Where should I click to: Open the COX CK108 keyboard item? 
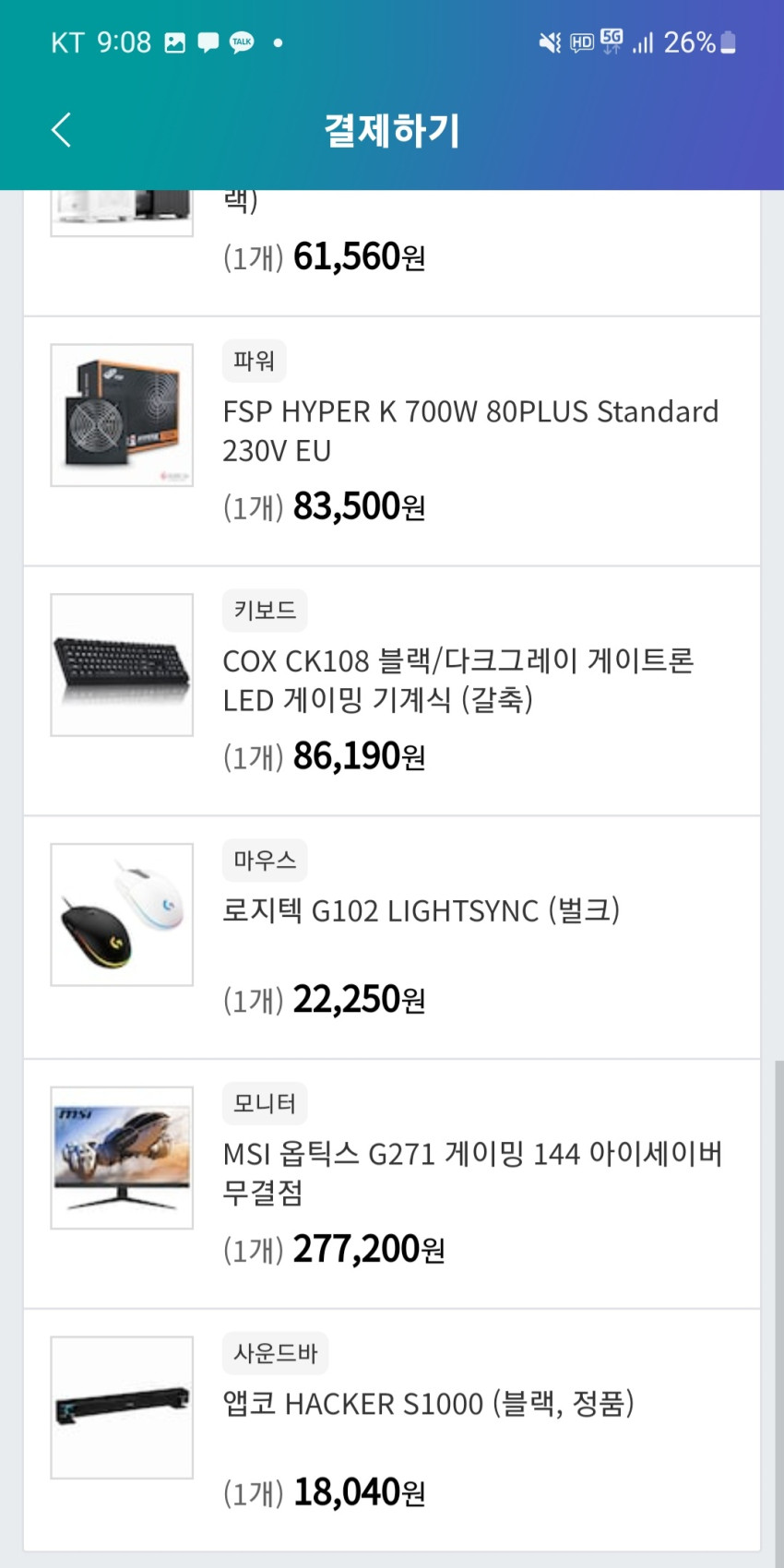point(392,692)
